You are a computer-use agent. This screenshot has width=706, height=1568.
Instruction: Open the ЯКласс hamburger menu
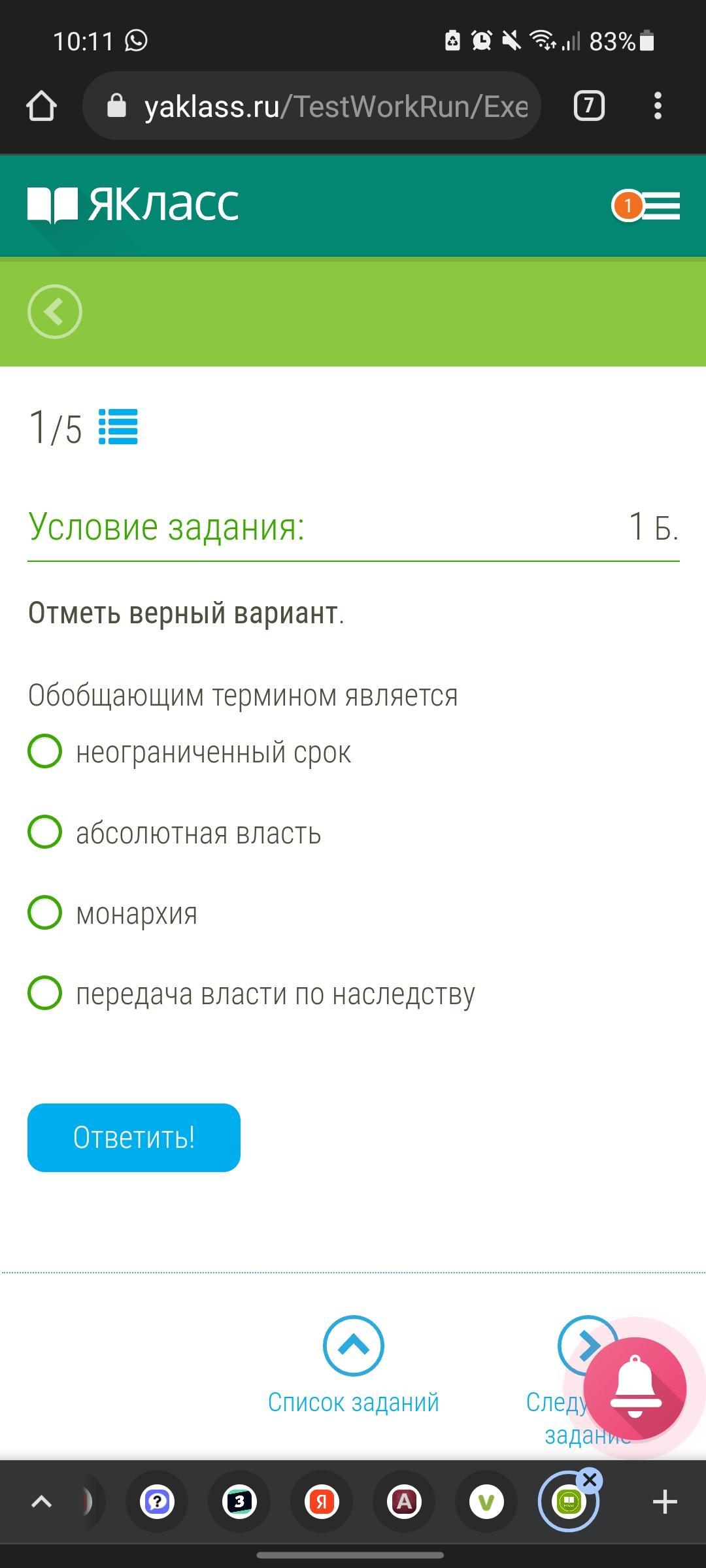click(x=647, y=206)
